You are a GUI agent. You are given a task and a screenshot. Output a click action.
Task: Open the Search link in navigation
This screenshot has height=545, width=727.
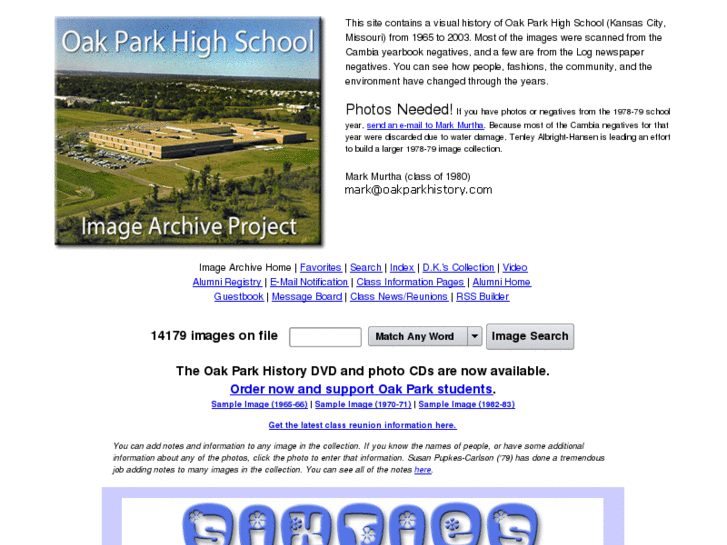coord(365,267)
